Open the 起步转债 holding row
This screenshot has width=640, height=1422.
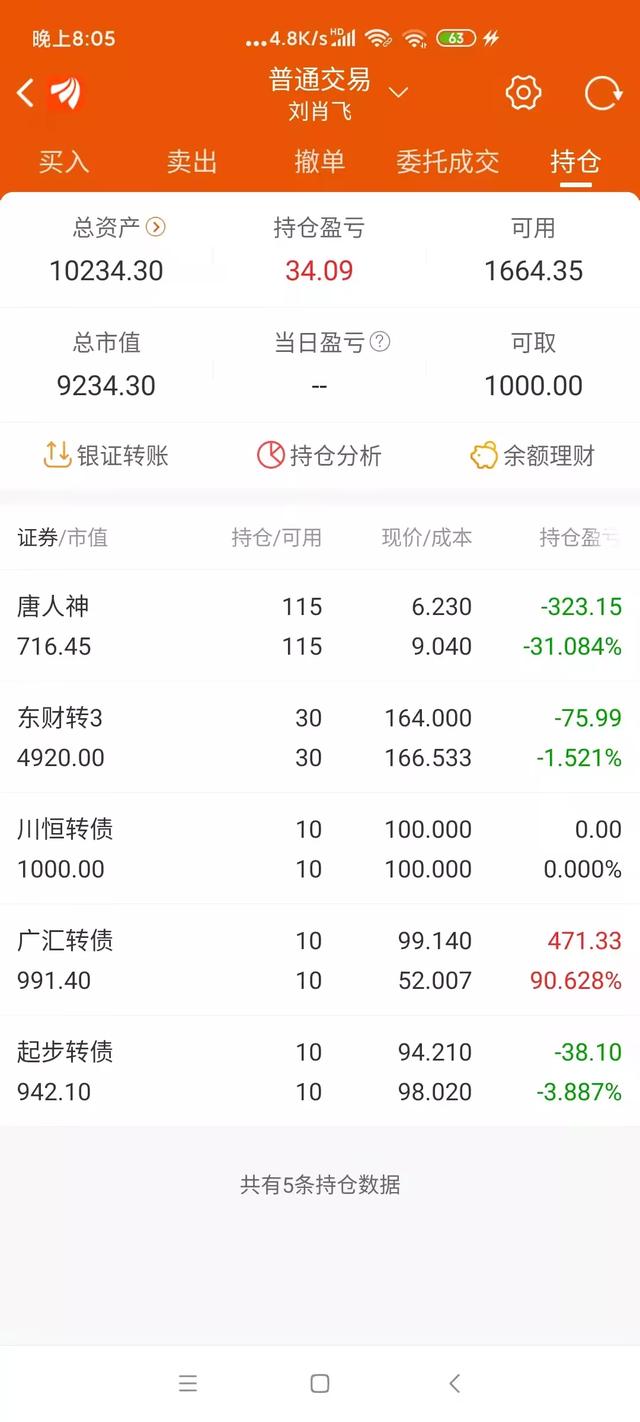(320, 1071)
